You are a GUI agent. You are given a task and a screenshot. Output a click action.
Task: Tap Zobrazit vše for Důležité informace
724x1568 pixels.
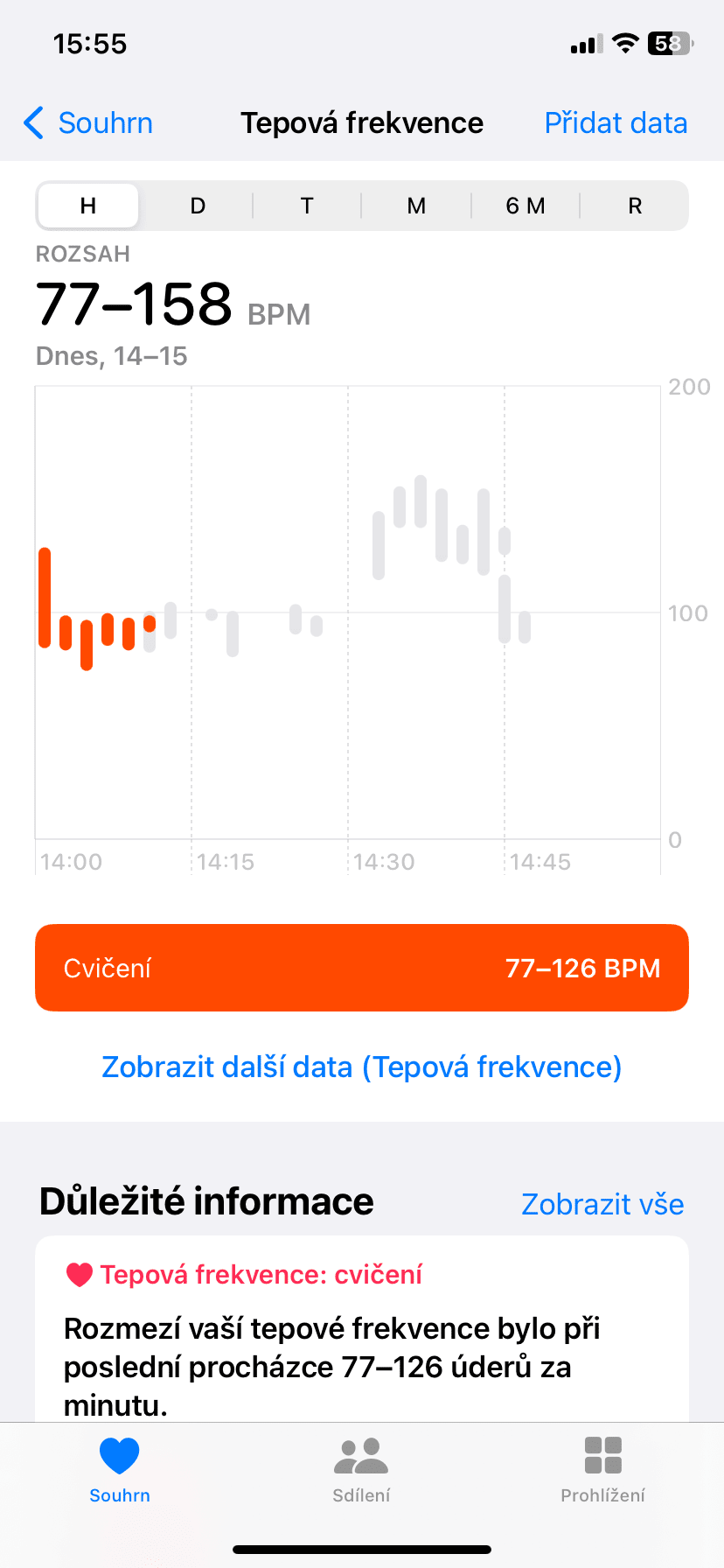(x=602, y=1205)
